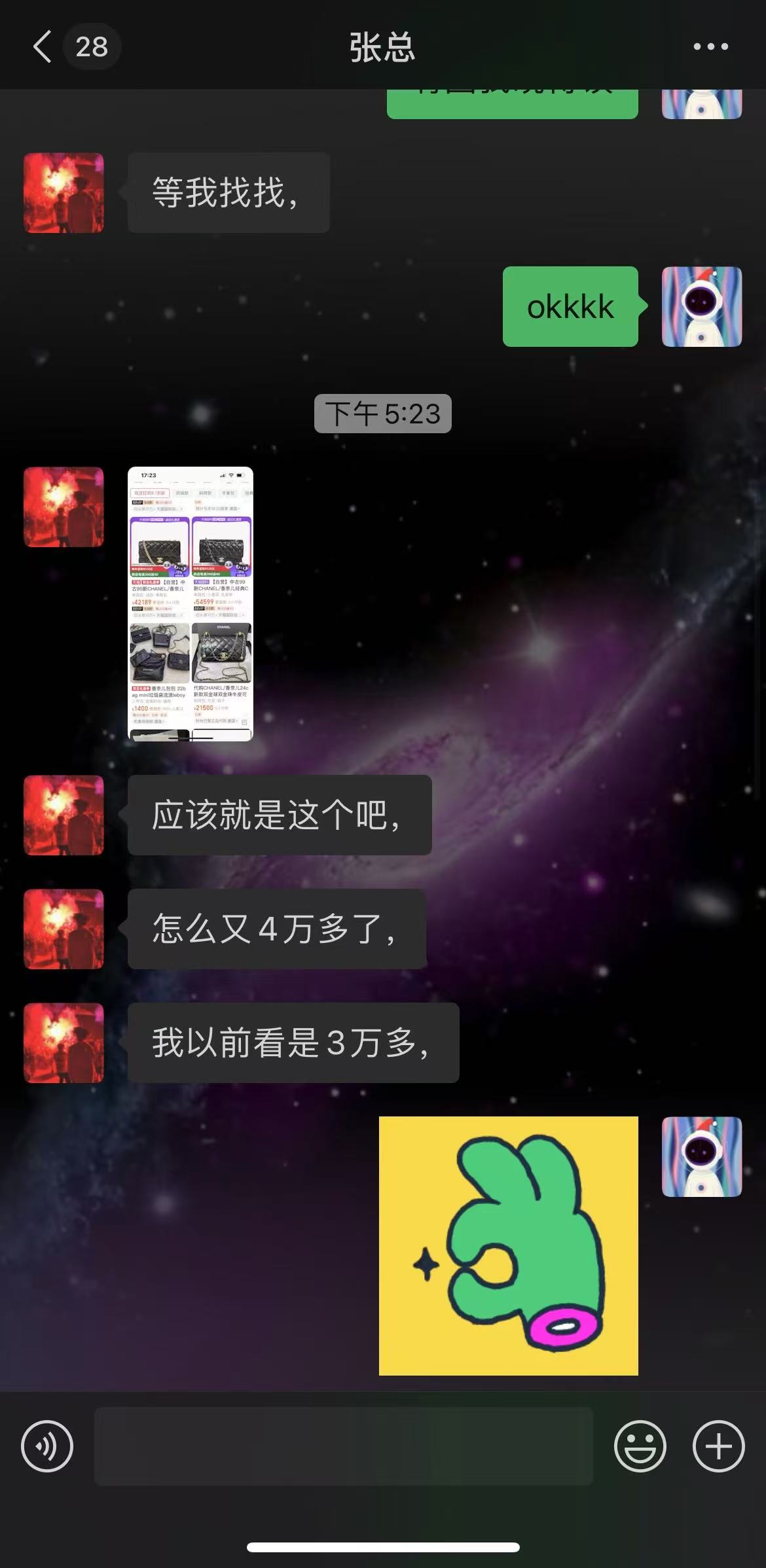Open the shared Chanel bag screenshot

[x=190, y=603]
